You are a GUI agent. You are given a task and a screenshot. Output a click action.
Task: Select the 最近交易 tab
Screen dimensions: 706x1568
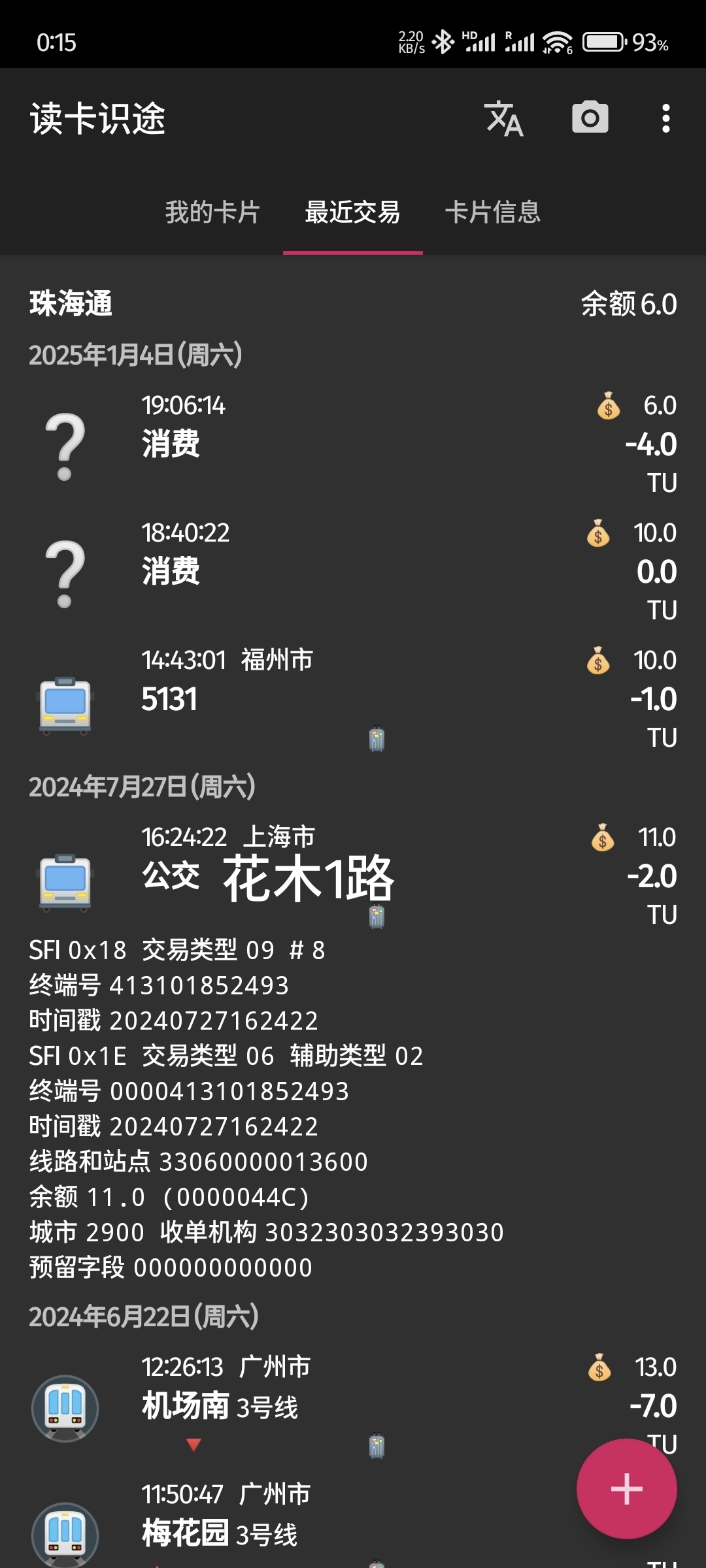click(352, 212)
